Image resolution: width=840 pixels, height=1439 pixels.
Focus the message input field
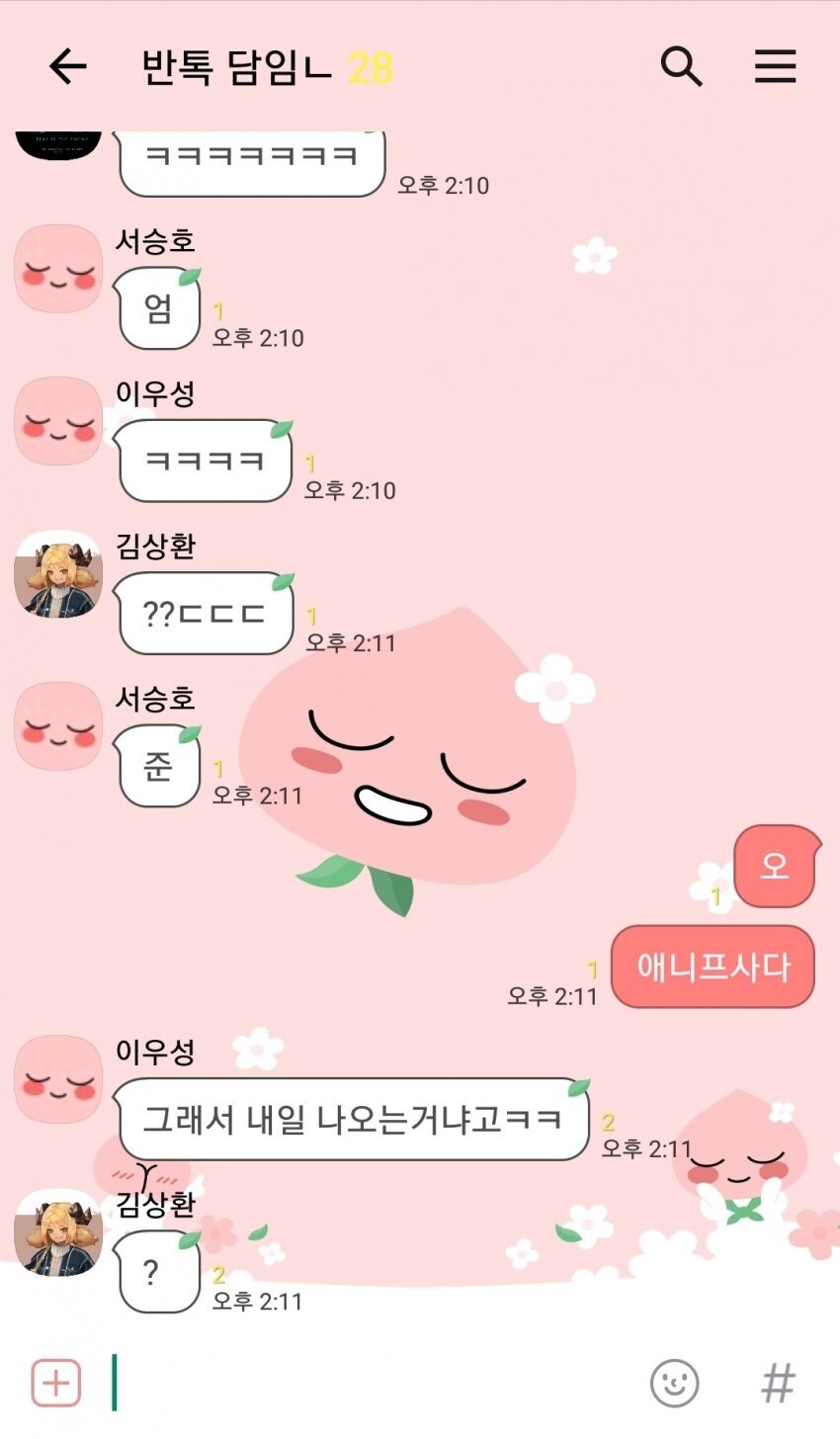pyautogui.click(x=376, y=1382)
